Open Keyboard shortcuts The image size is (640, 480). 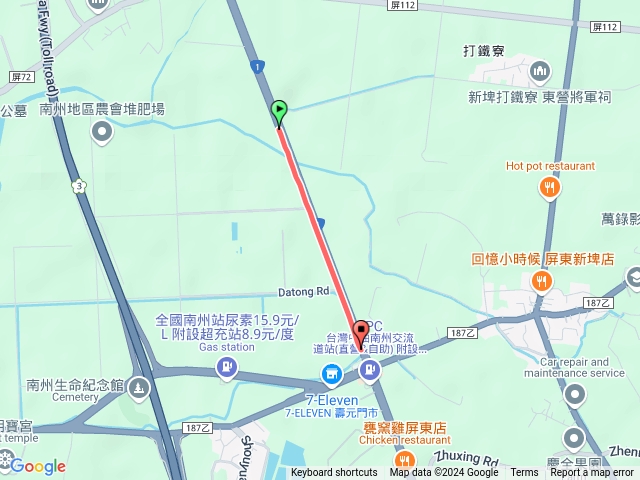pyautogui.click(x=334, y=473)
